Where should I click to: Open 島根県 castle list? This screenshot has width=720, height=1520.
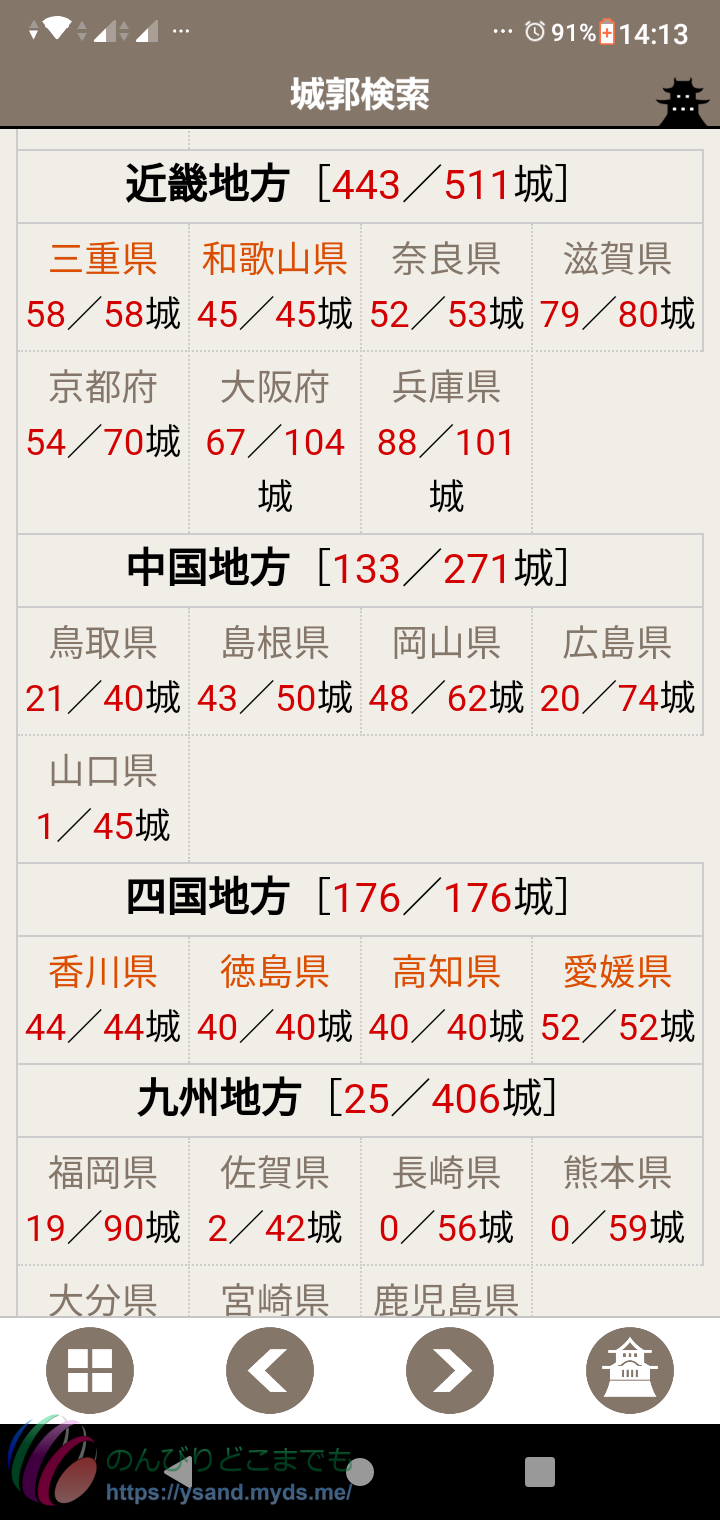click(x=275, y=643)
